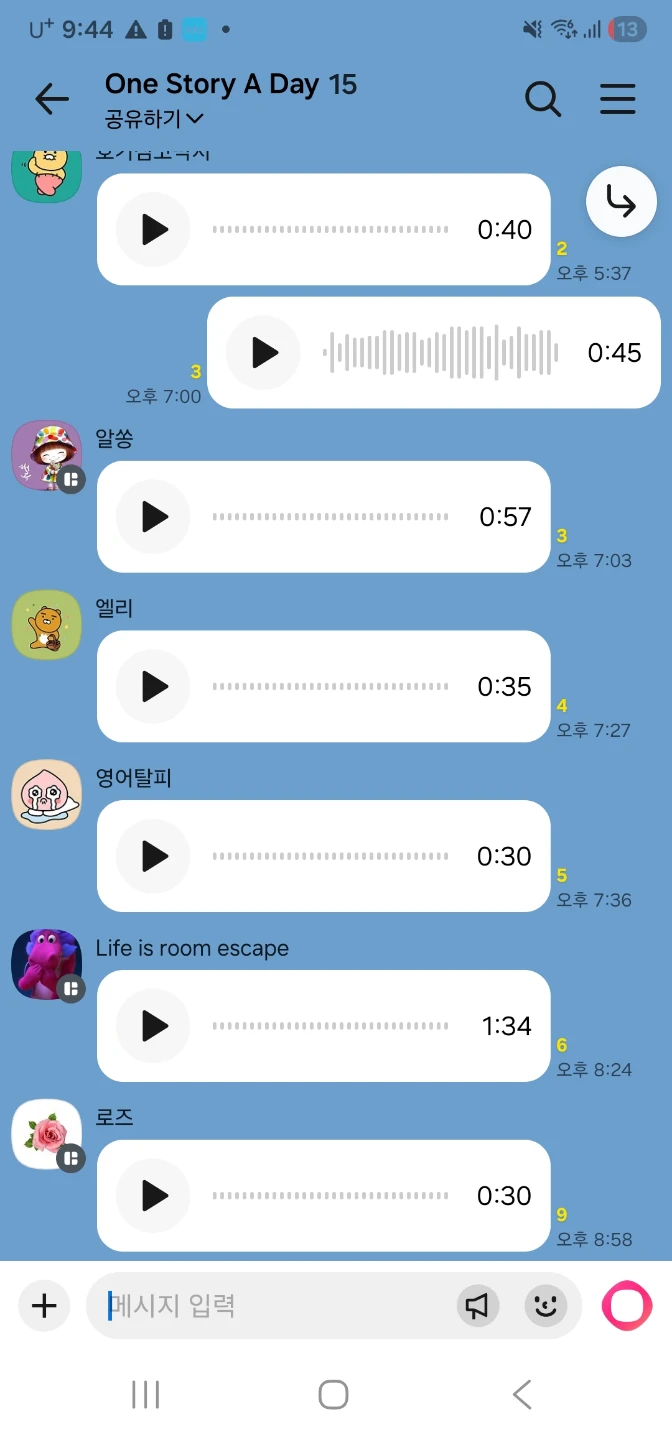Open the emoticon picker
This screenshot has width=672, height=1440.
coord(545,1306)
